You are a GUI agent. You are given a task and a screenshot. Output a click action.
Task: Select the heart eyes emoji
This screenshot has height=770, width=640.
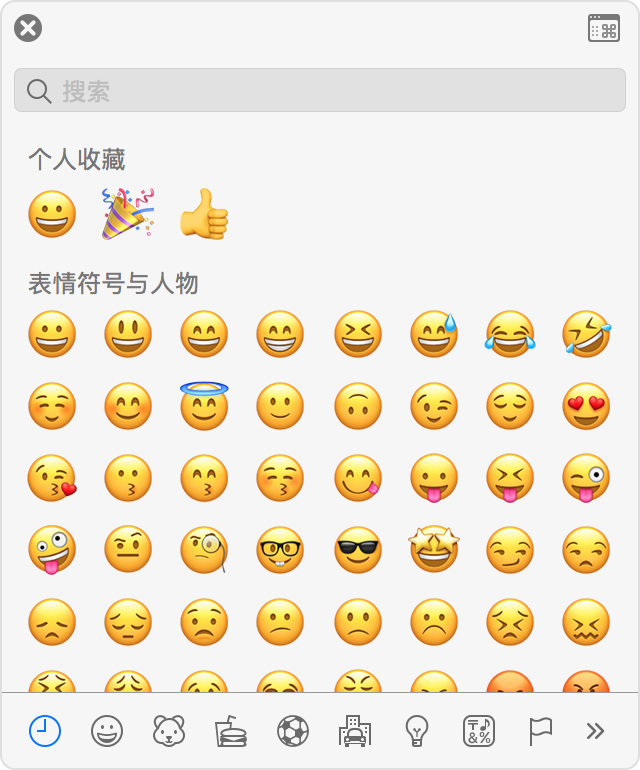point(586,407)
